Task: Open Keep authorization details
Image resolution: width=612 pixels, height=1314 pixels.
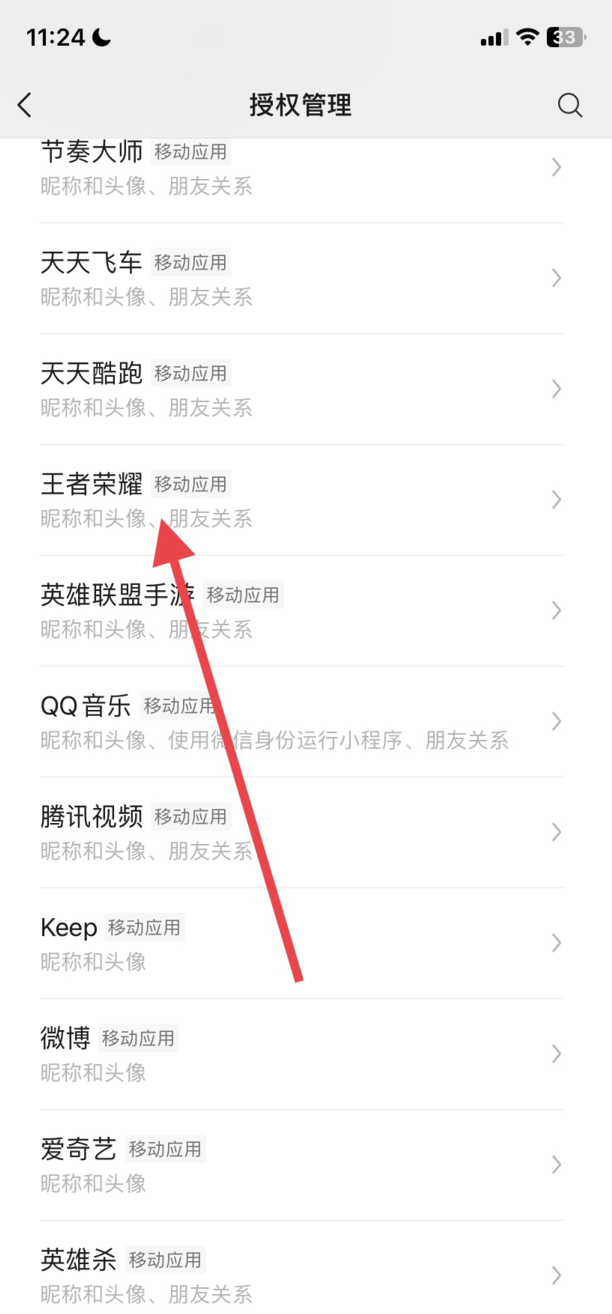Action: 300,943
